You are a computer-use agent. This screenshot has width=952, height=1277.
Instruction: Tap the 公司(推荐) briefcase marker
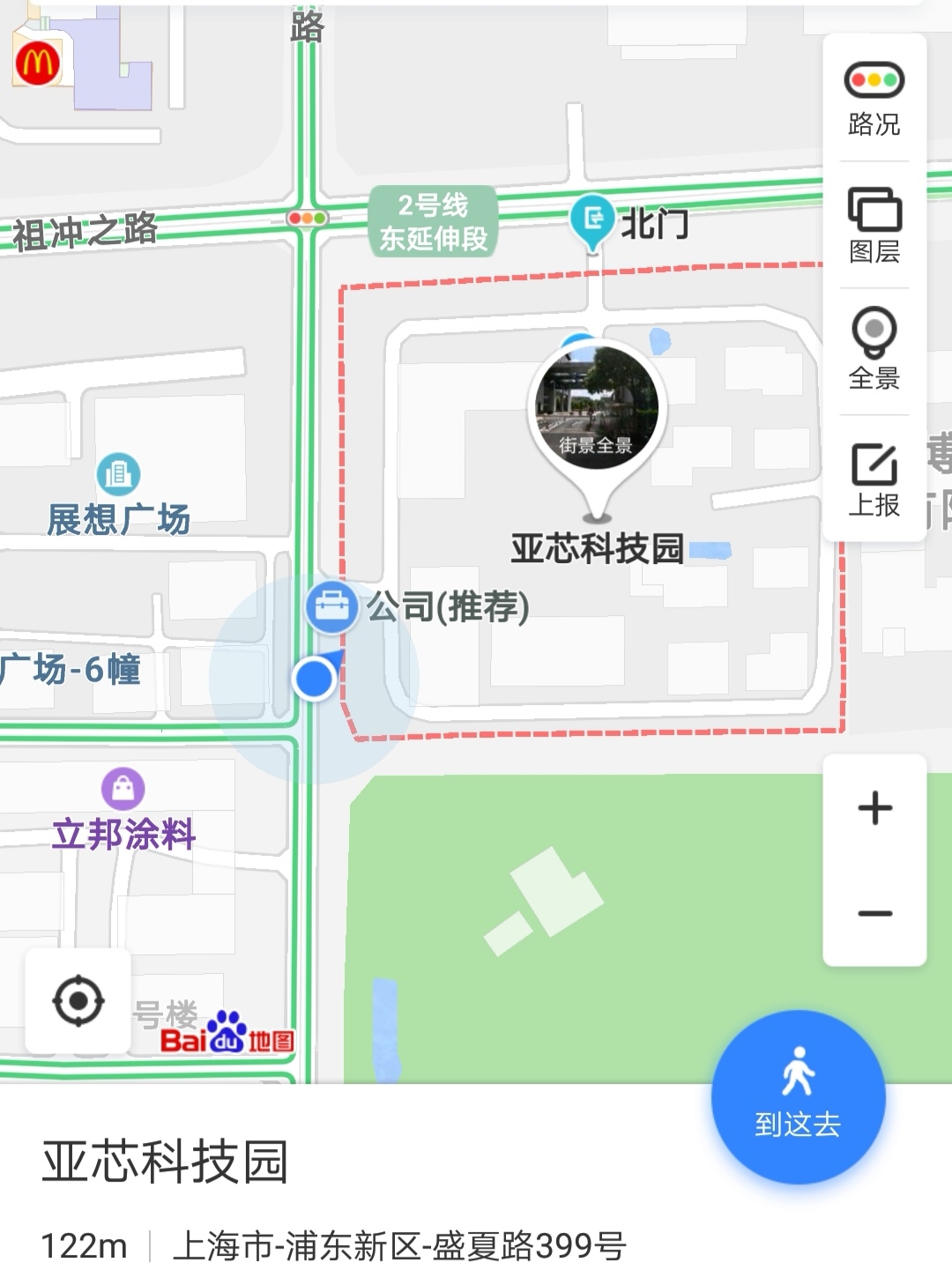point(331,605)
